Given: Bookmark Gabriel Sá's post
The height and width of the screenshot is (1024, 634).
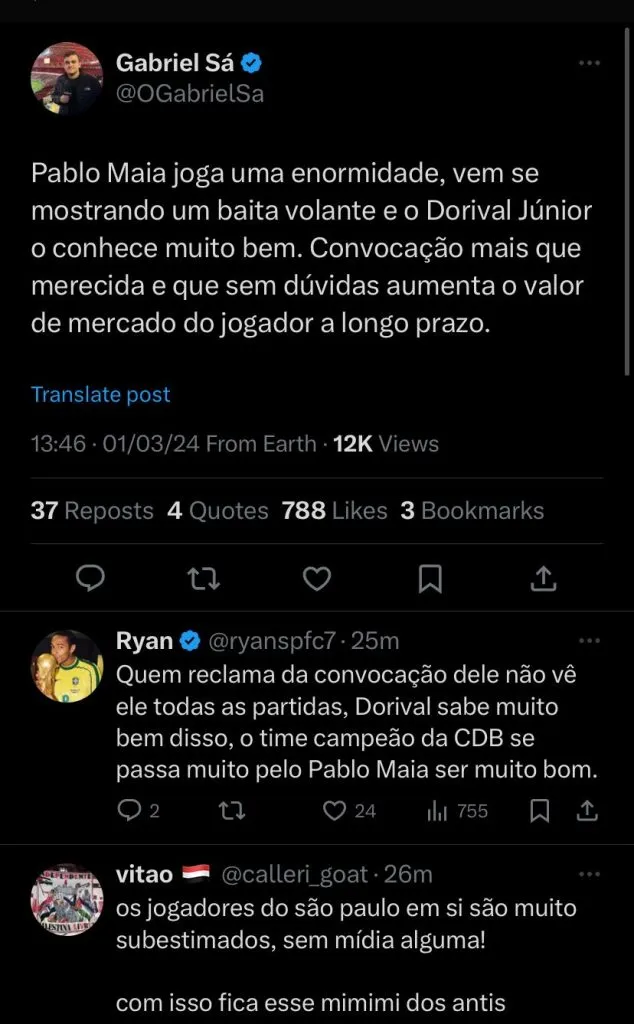Looking at the screenshot, I should (430, 578).
